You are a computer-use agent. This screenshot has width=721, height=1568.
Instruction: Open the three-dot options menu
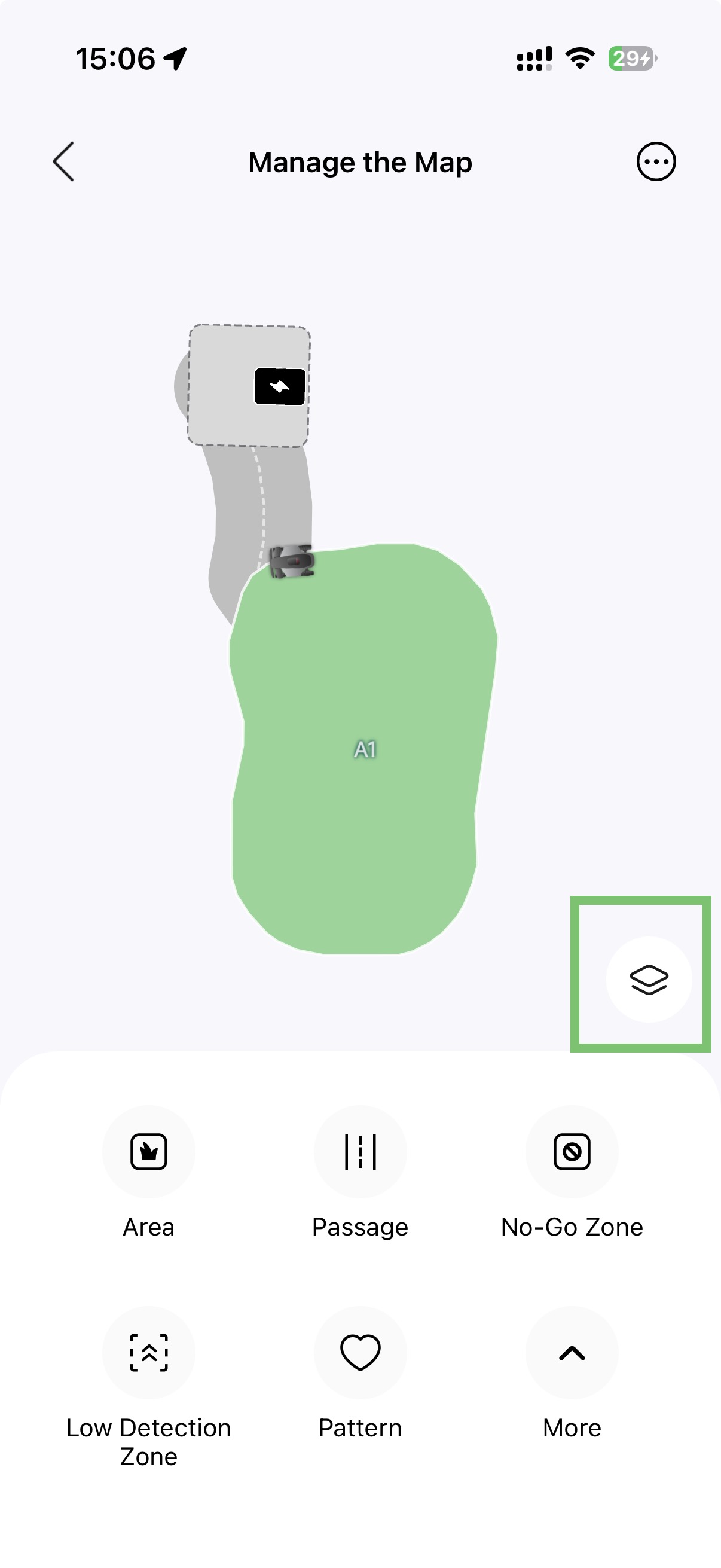click(x=656, y=162)
